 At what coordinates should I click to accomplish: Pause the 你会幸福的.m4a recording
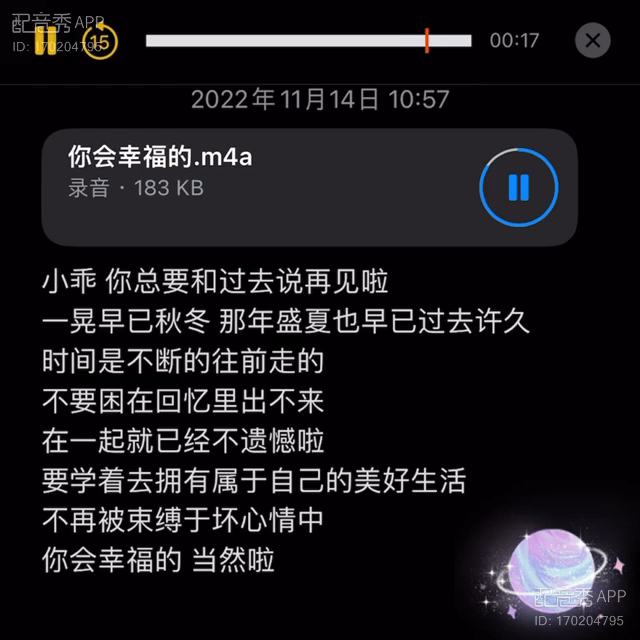tap(518, 187)
